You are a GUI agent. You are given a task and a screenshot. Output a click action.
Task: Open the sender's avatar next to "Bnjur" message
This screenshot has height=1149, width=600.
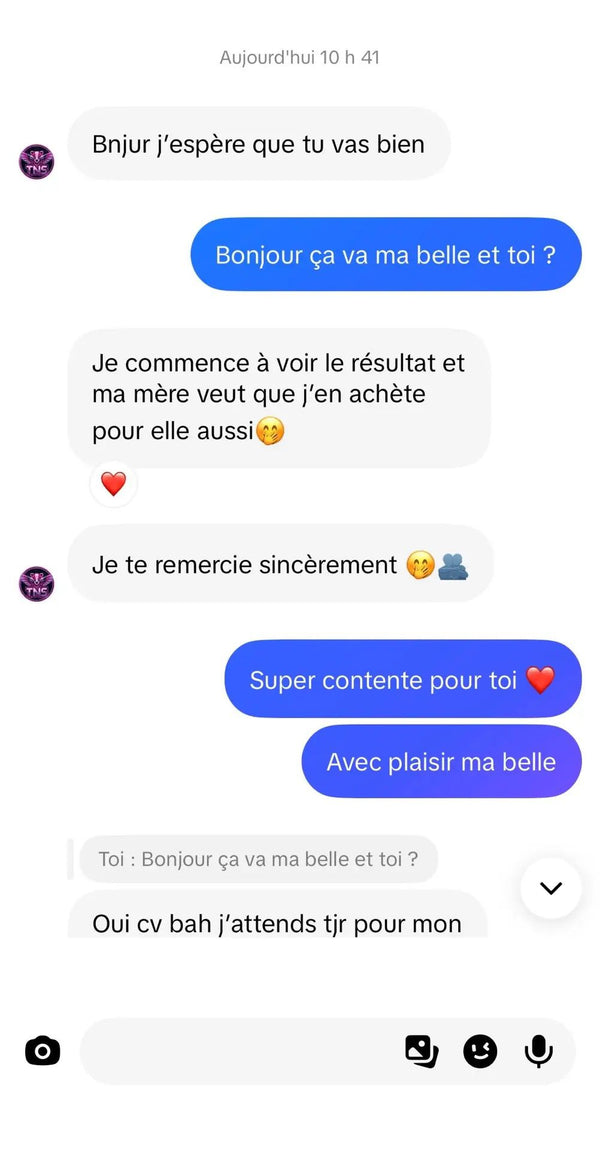pyautogui.click(x=36, y=162)
